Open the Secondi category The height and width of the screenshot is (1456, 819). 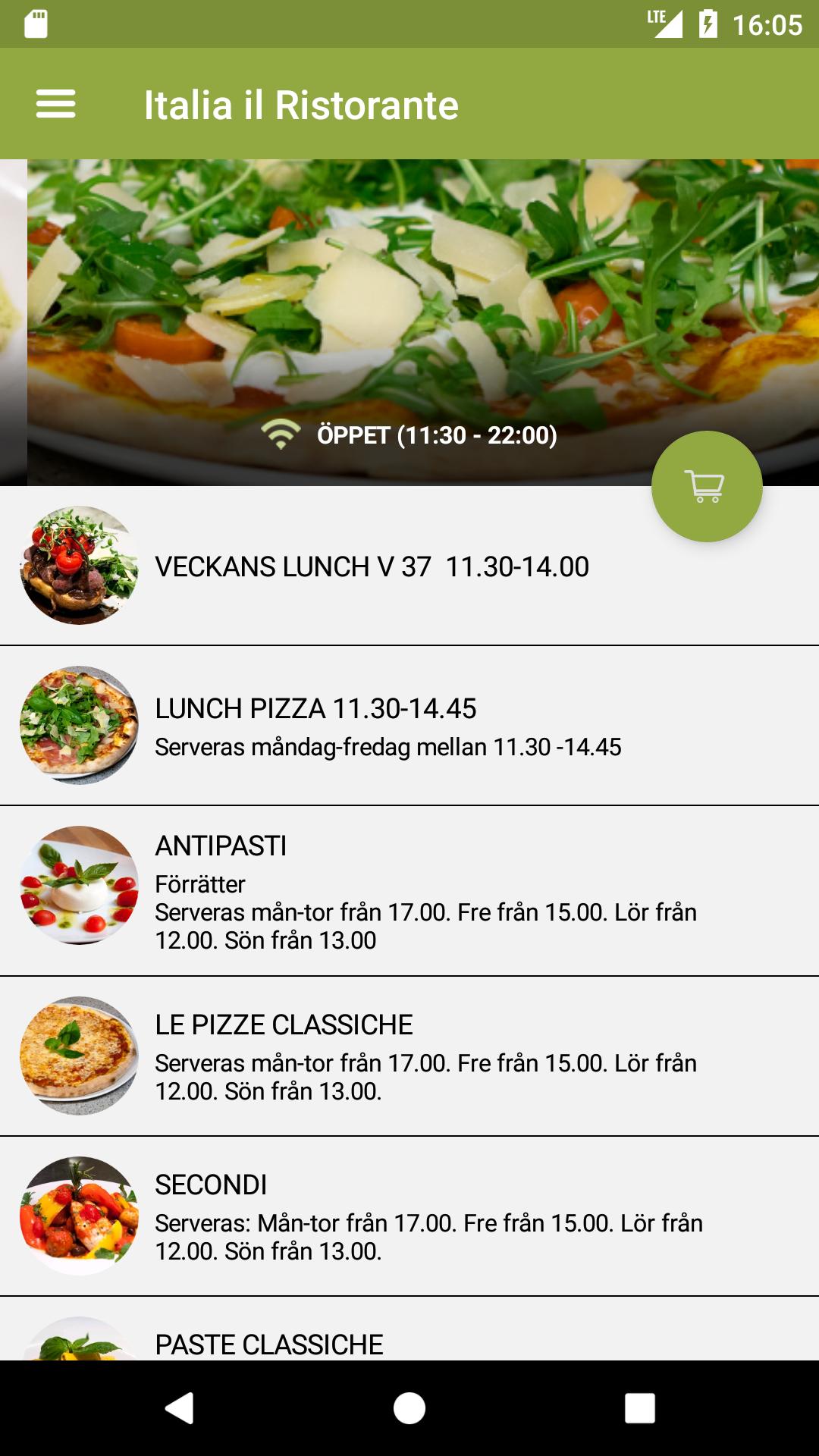click(409, 1216)
